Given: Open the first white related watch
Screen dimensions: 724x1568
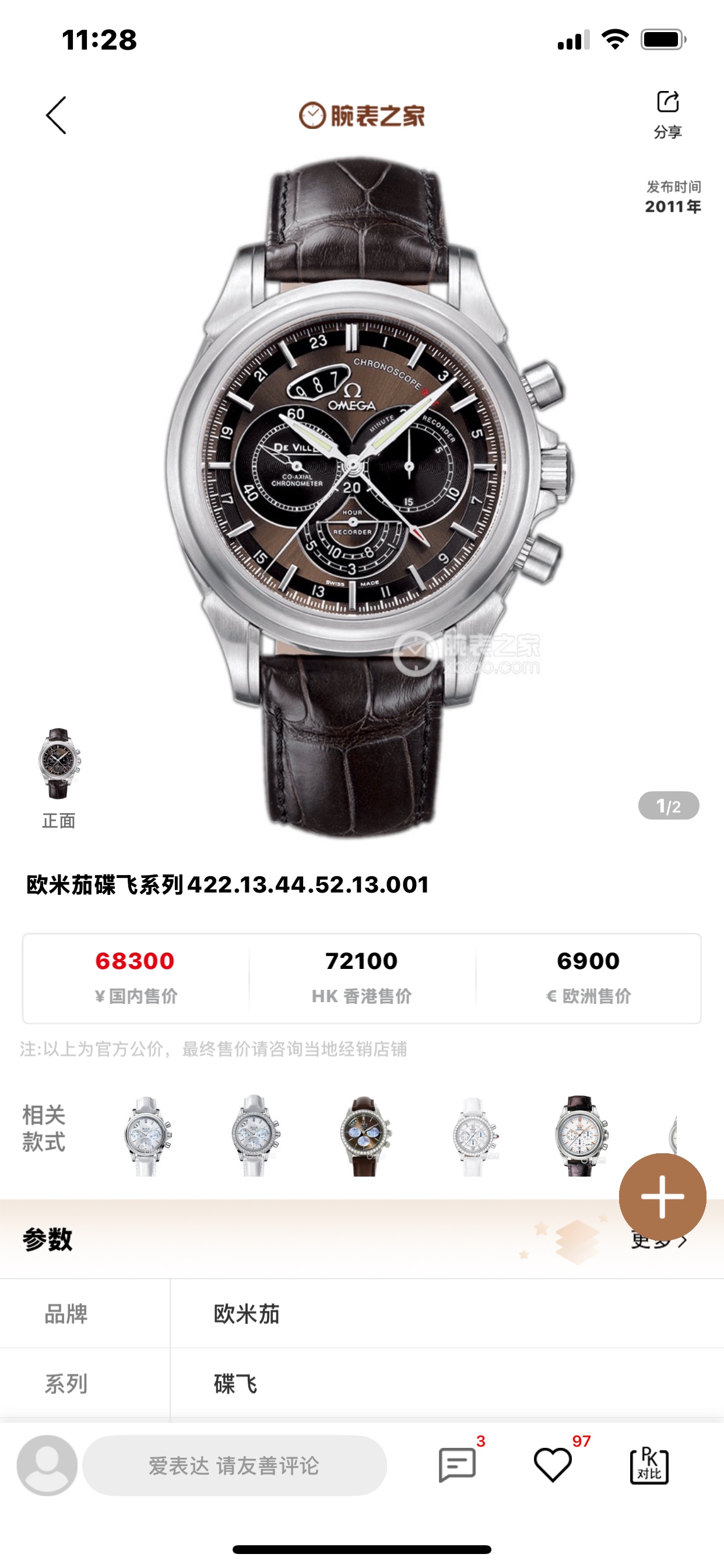Looking at the screenshot, I should pos(148,1136).
